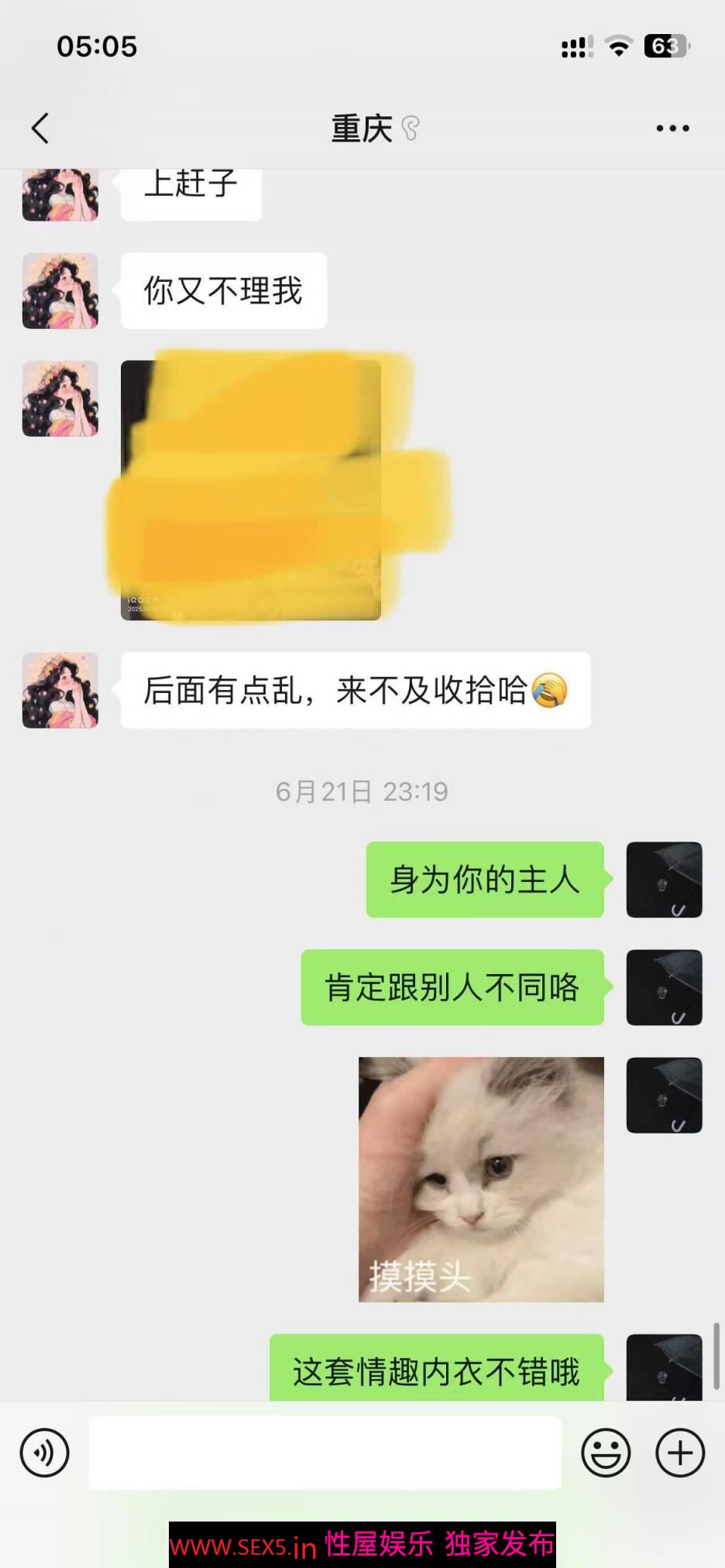Open the plus attachments menu
Screen dimensions: 725x1568
pyautogui.click(x=679, y=1452)
